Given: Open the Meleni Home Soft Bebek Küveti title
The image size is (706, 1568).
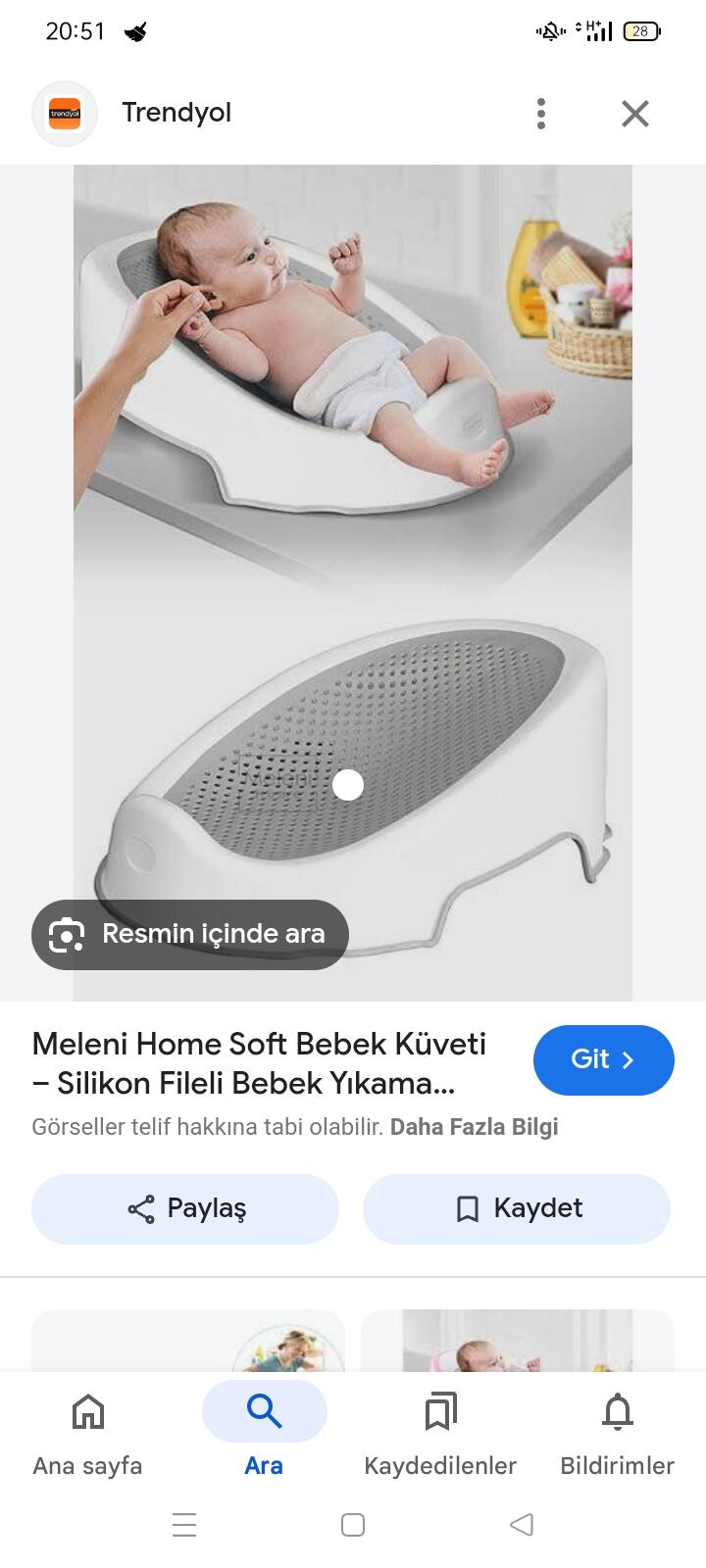Looking at the screenshot, I should pyautogui.click(x=260, y=1063).
